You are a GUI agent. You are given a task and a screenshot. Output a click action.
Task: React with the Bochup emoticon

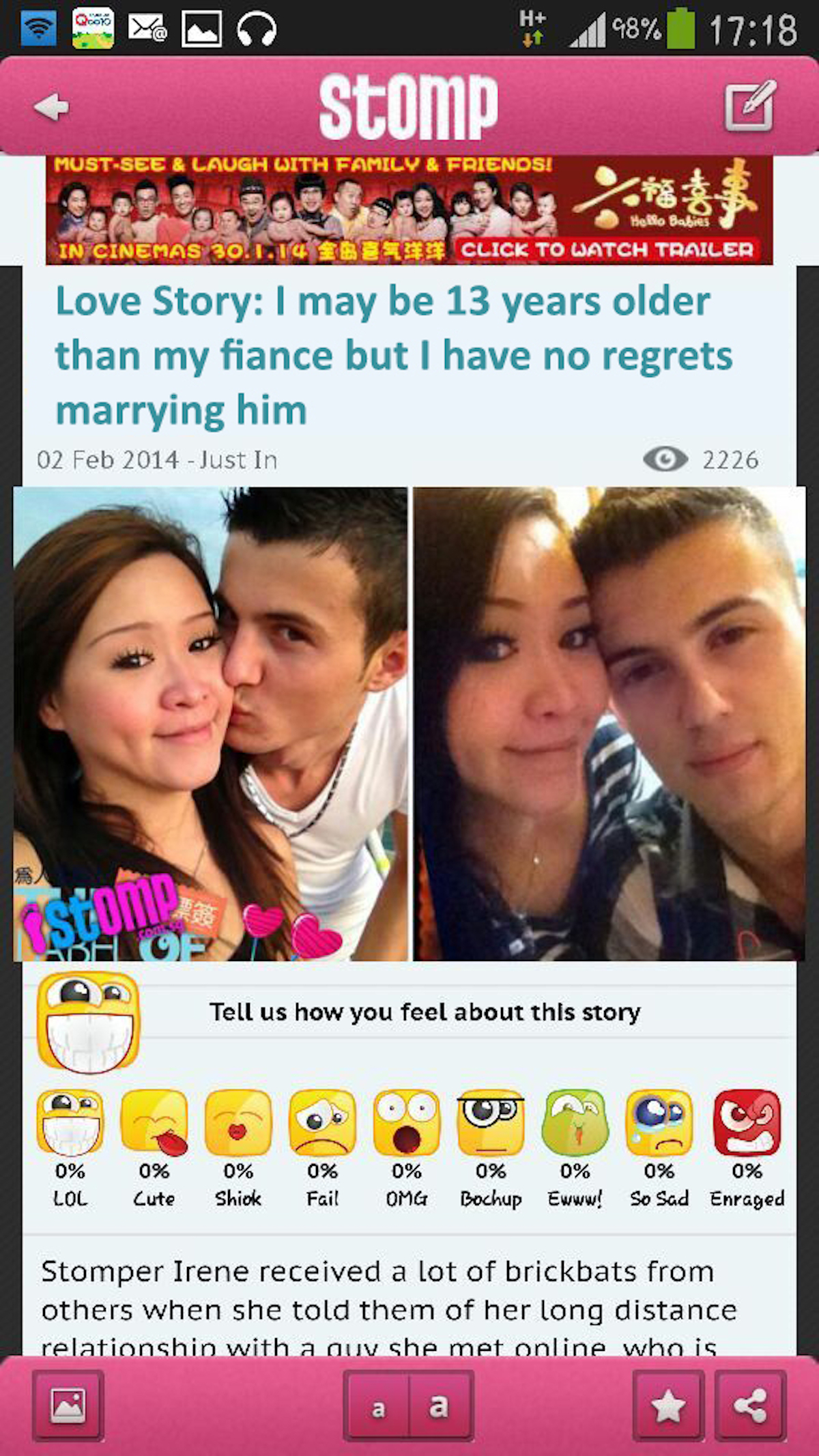(x=491, y=1123)
